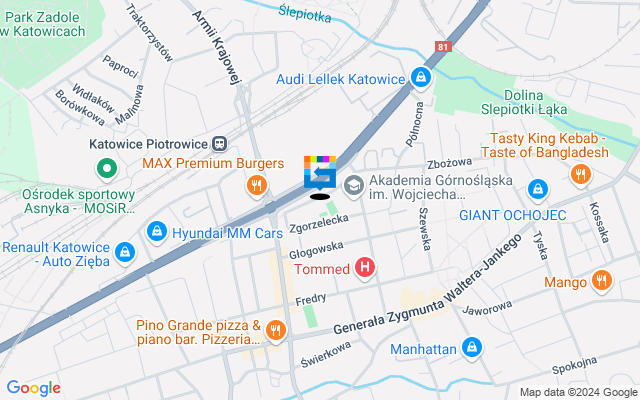Tap the Pino Grande pizza pin
This screenshot has width=640, height=400.
[x=277, y=331]
